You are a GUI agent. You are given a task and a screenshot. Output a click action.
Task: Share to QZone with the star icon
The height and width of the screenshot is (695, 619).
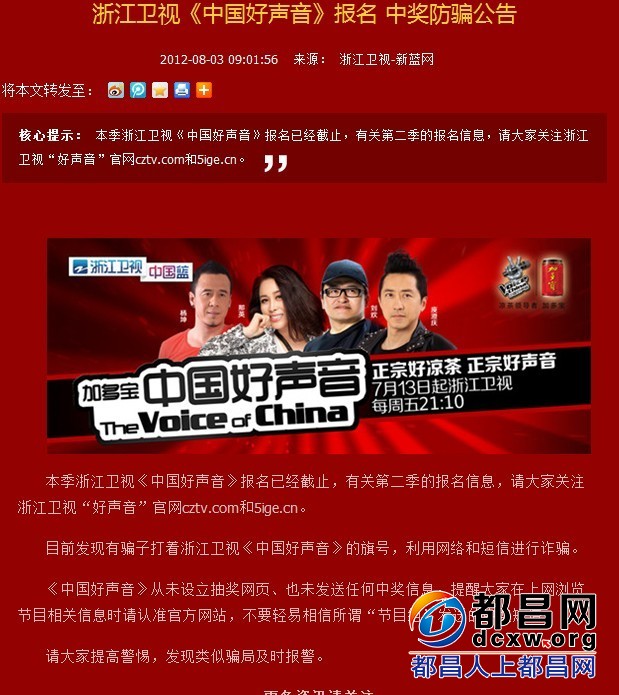[x=160, y=90]
